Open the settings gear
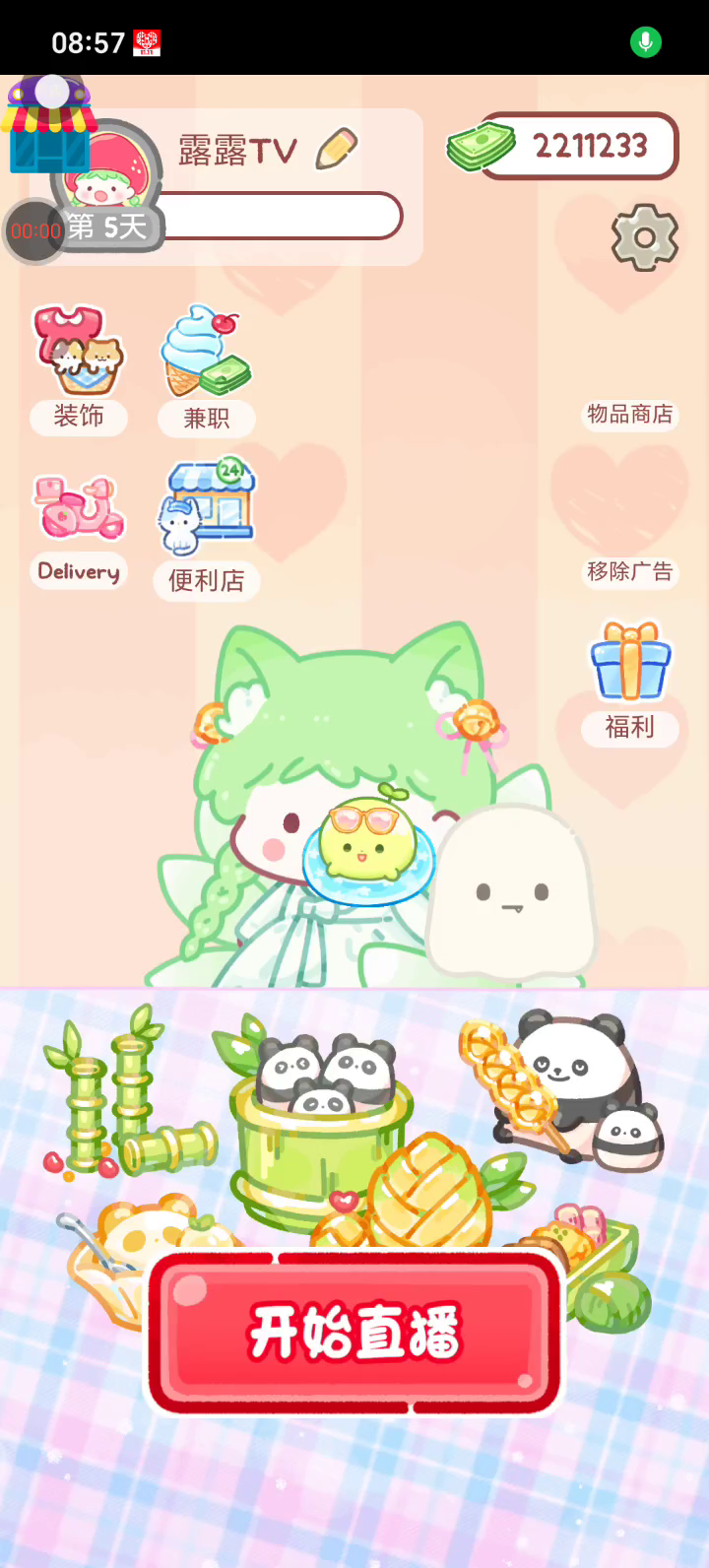Image resolution: width=709 pixels, height=1568 pixels. click(x=645, y=237)
